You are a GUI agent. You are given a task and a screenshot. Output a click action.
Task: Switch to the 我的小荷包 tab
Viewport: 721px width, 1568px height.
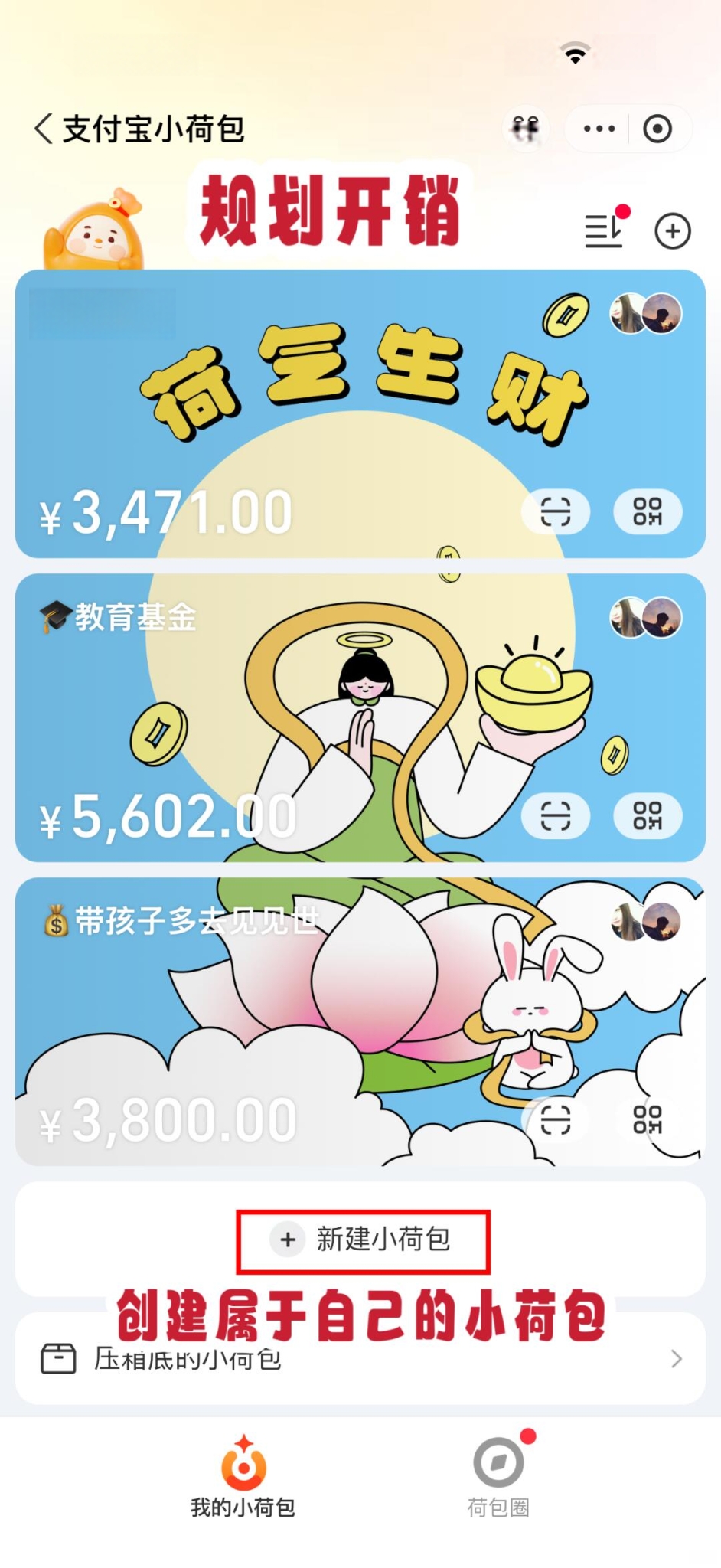click(x=243, y=1479)
